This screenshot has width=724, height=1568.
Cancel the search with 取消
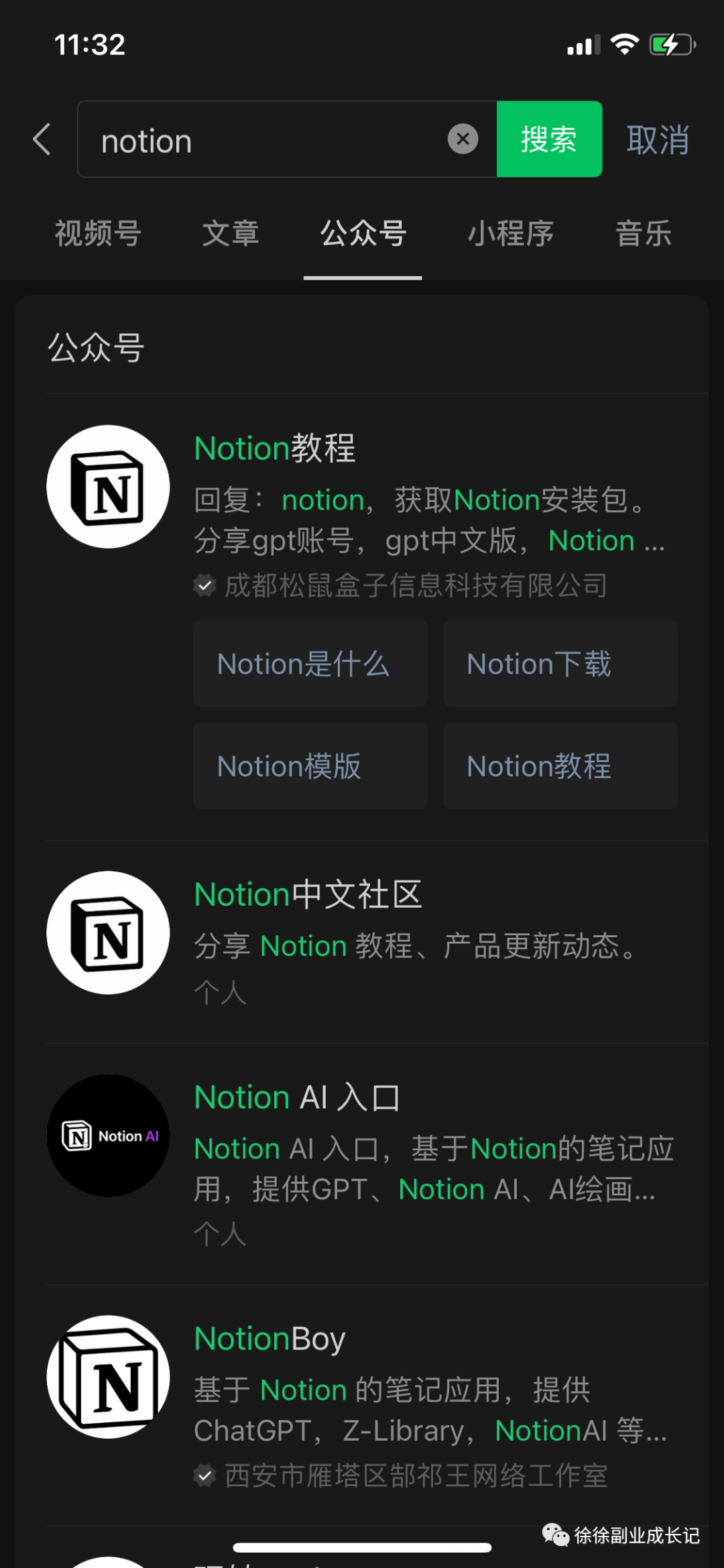click(658, 139)
